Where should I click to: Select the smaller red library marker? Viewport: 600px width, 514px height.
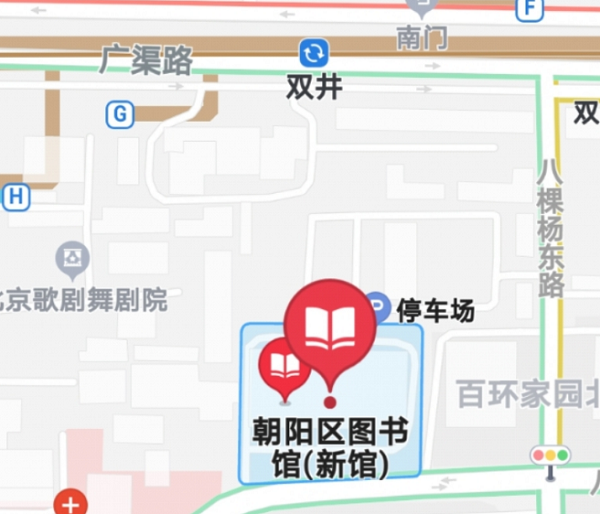(x=284, y=364)
